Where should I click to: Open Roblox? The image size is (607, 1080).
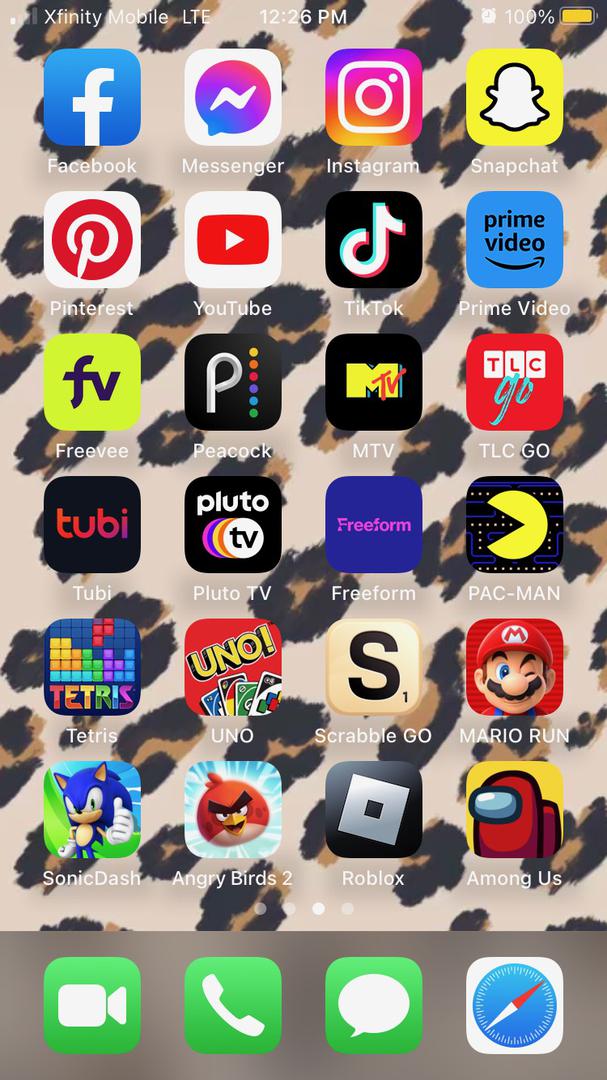pyautogui.click(x=373, y=809)
